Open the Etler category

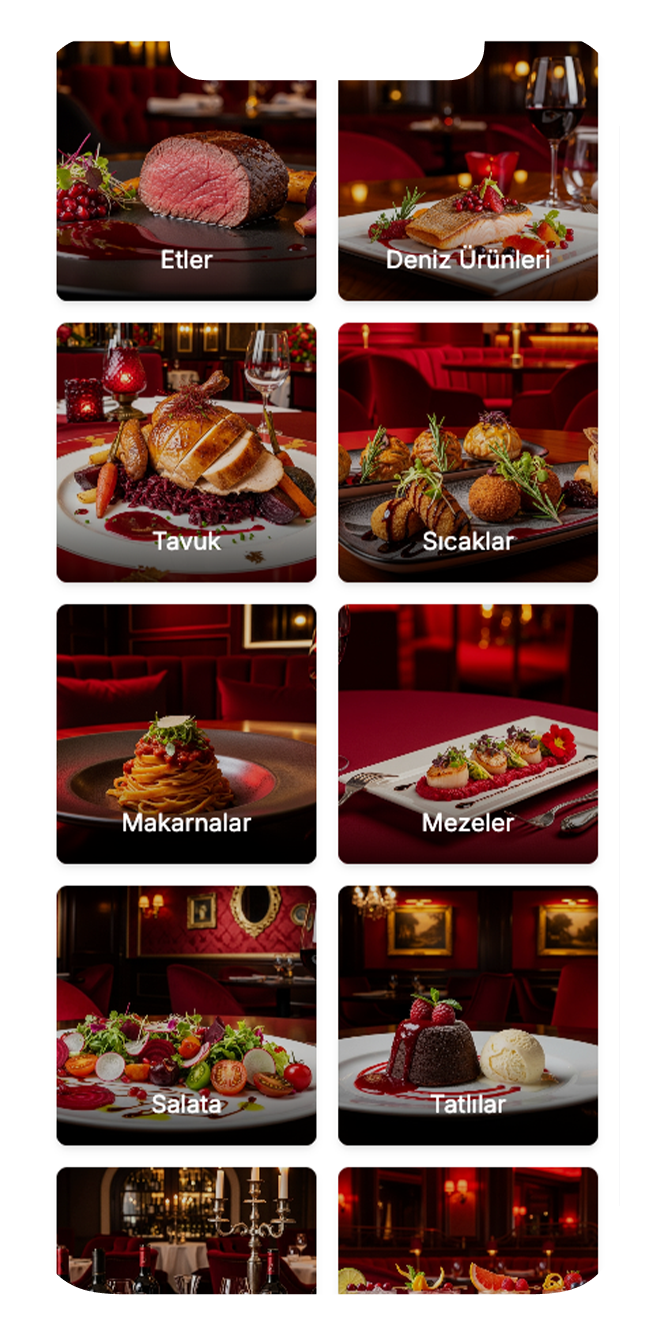[186, 171]
